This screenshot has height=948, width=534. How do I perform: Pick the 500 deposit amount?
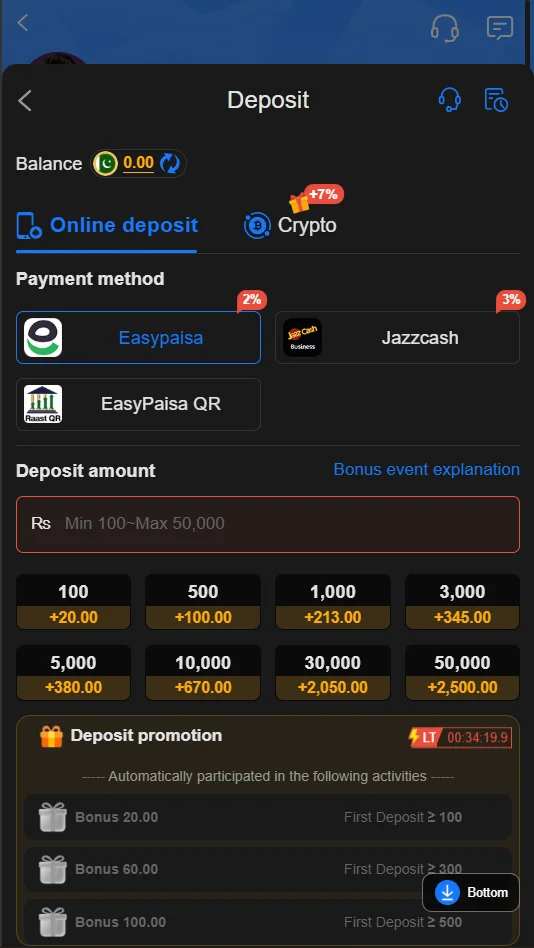click(x=203, y=602)
